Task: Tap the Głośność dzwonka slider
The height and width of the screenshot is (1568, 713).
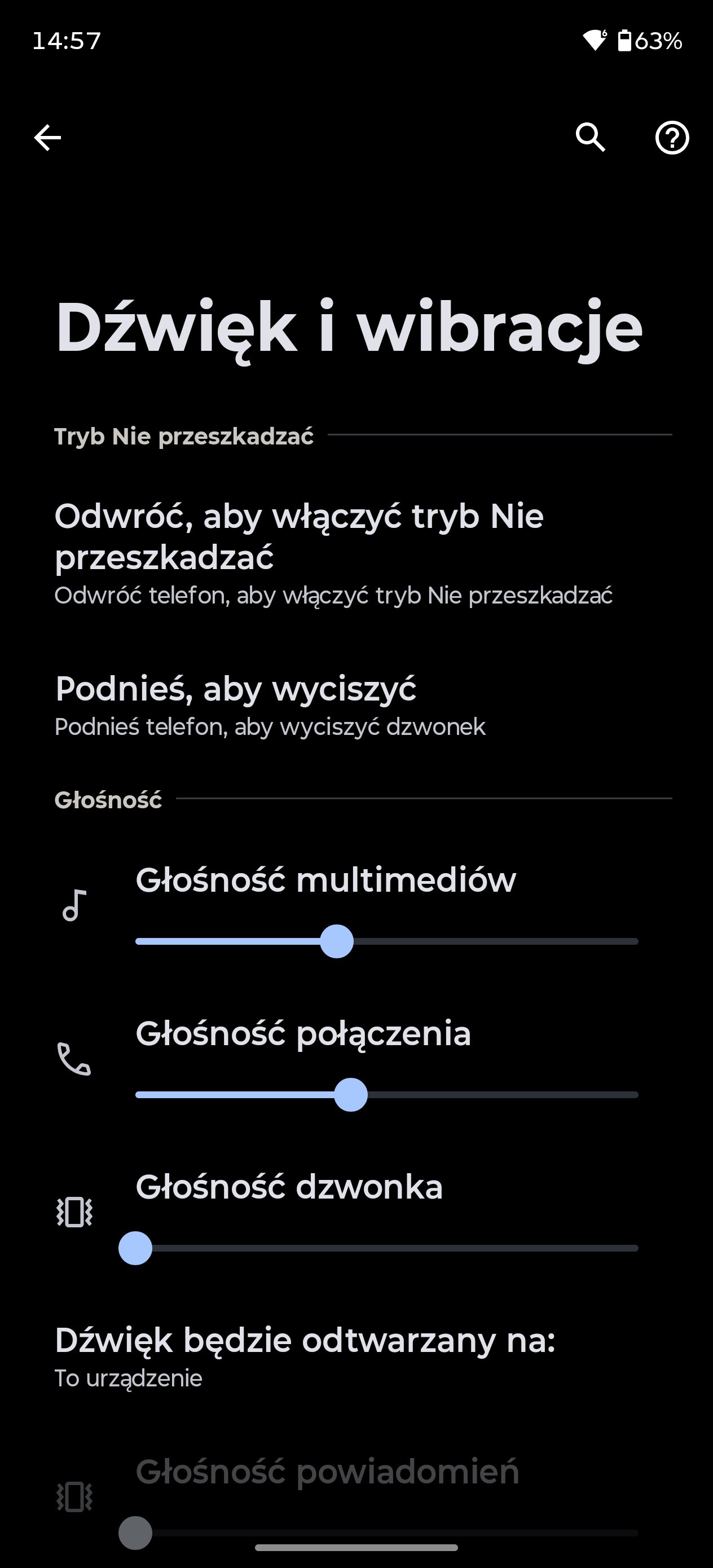Action: click(386, 1248)
